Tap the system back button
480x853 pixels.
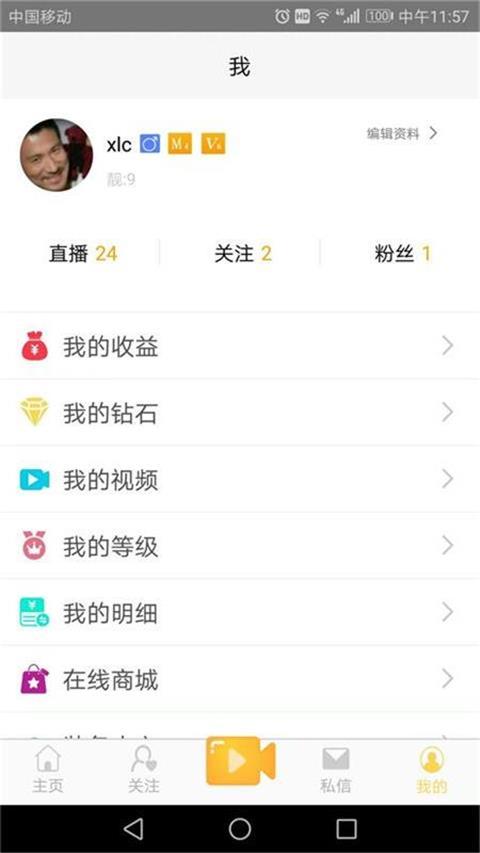(x=133, y=829)
